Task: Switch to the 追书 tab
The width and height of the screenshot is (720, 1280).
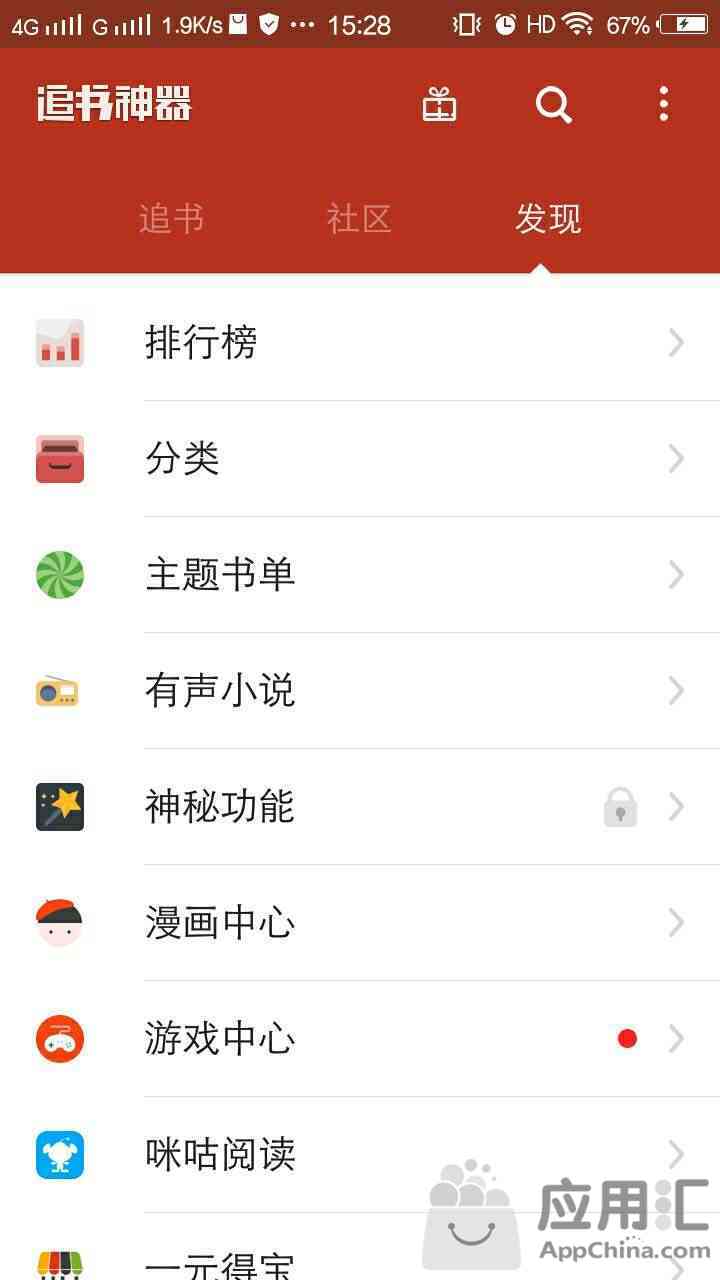Action: pyautogui.click(x=171, y=218)
